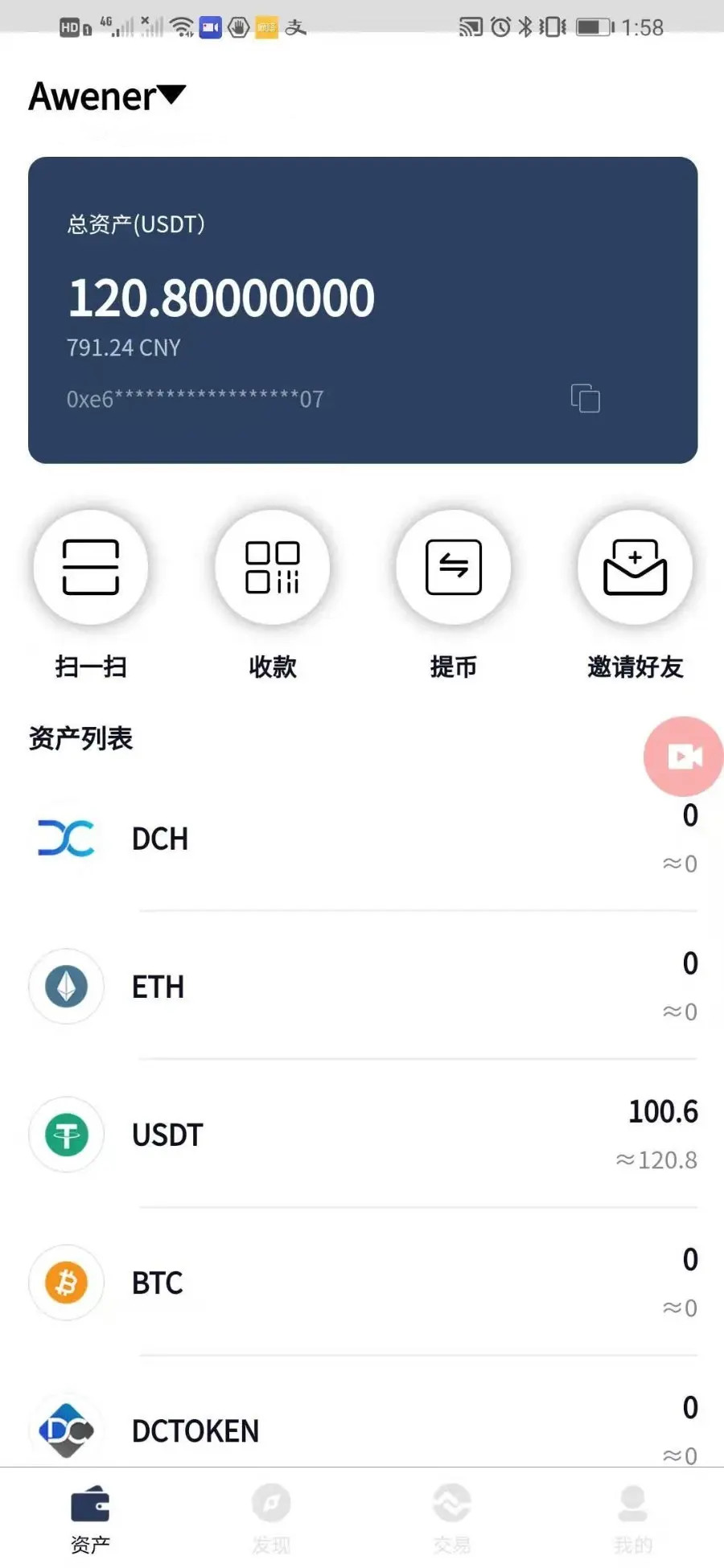Select the 提币 withdraw icon
This screenshot has height=1568, width=724.
[x=455, y=567]
